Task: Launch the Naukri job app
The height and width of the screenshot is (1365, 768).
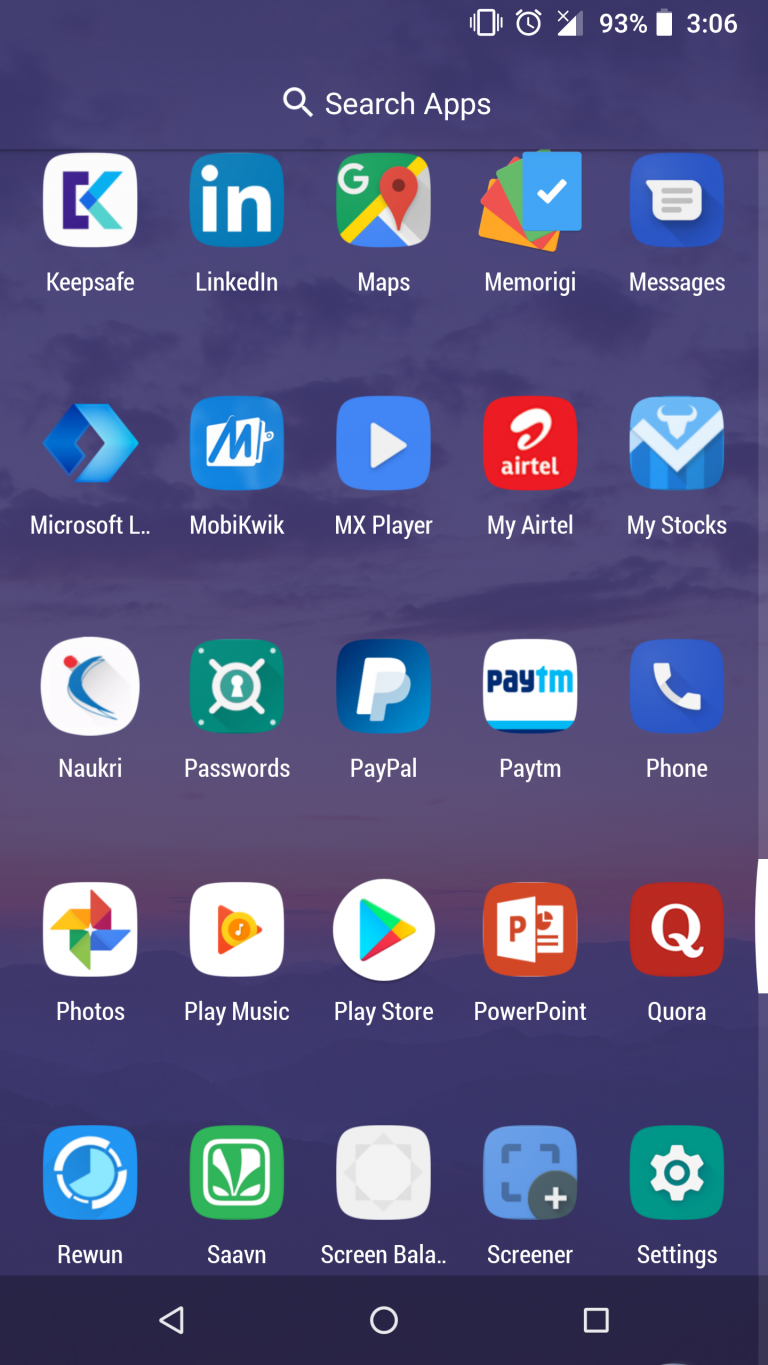Action: click(x=90, y=686)
